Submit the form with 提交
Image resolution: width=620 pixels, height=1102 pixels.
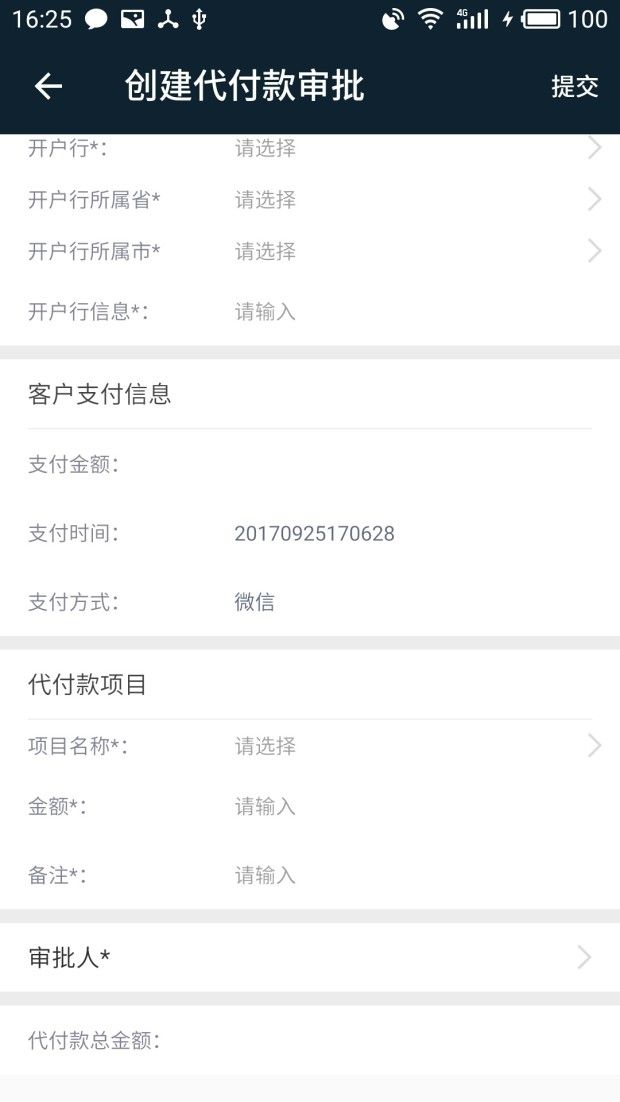click(574, 86)
